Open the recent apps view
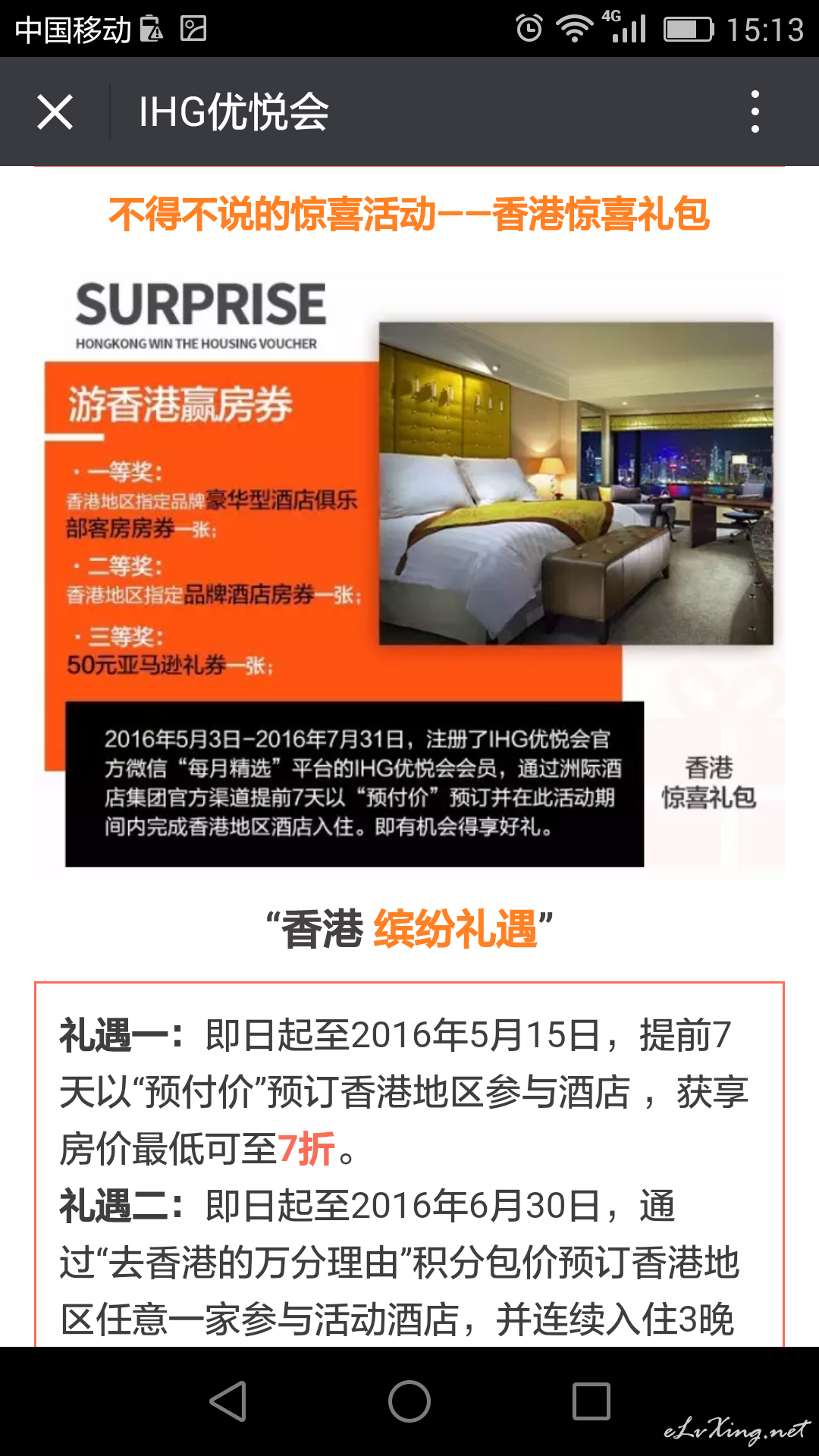This screenshot has height=1456, width=819. (591, 1401)
